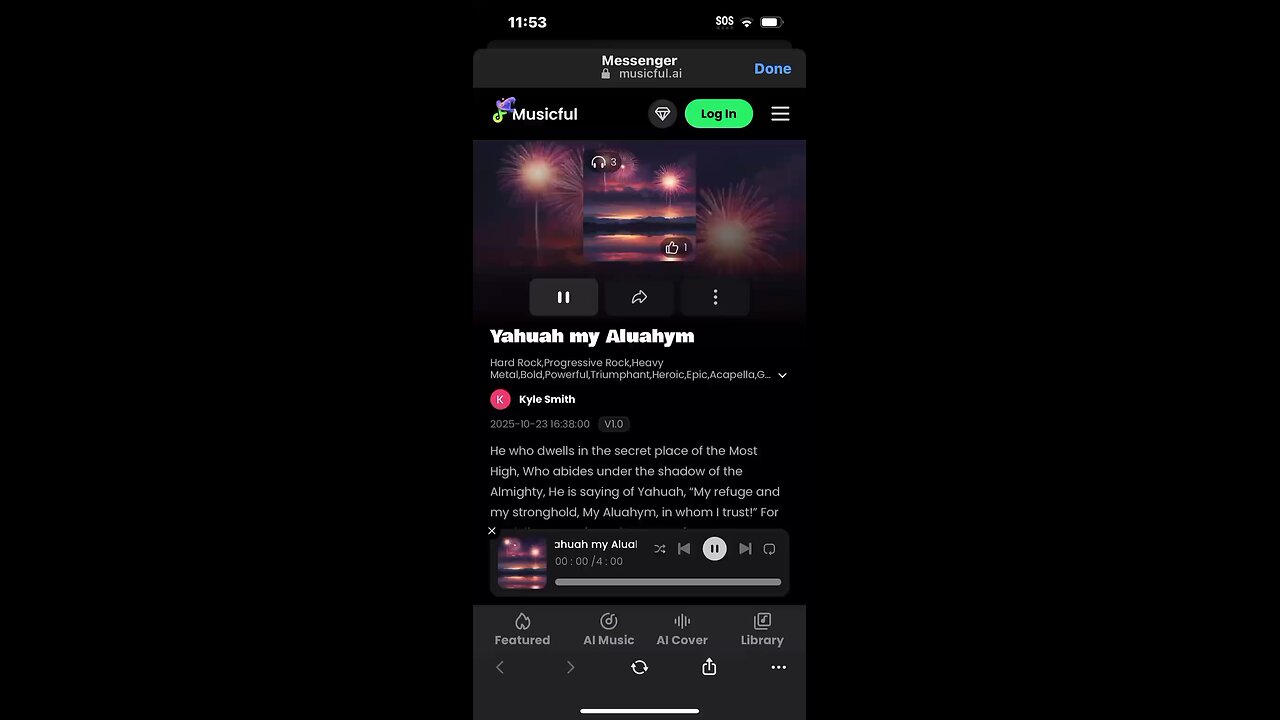Close the mini player
Image resolution: width=1280 pixels, height=720 pixels.
[492, 531]
